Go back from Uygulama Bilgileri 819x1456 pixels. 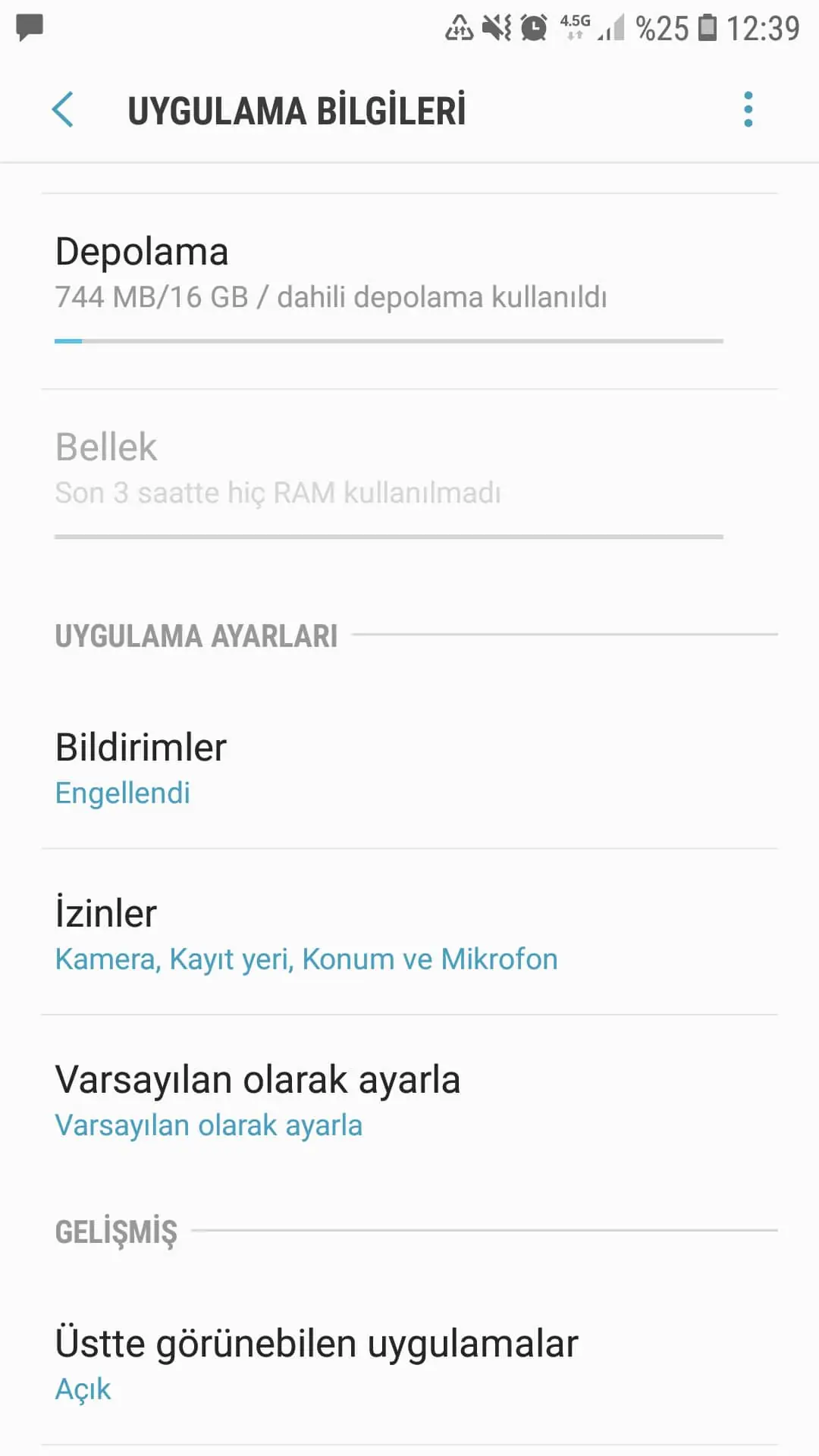pyautogui.click(x=63, y=110)
